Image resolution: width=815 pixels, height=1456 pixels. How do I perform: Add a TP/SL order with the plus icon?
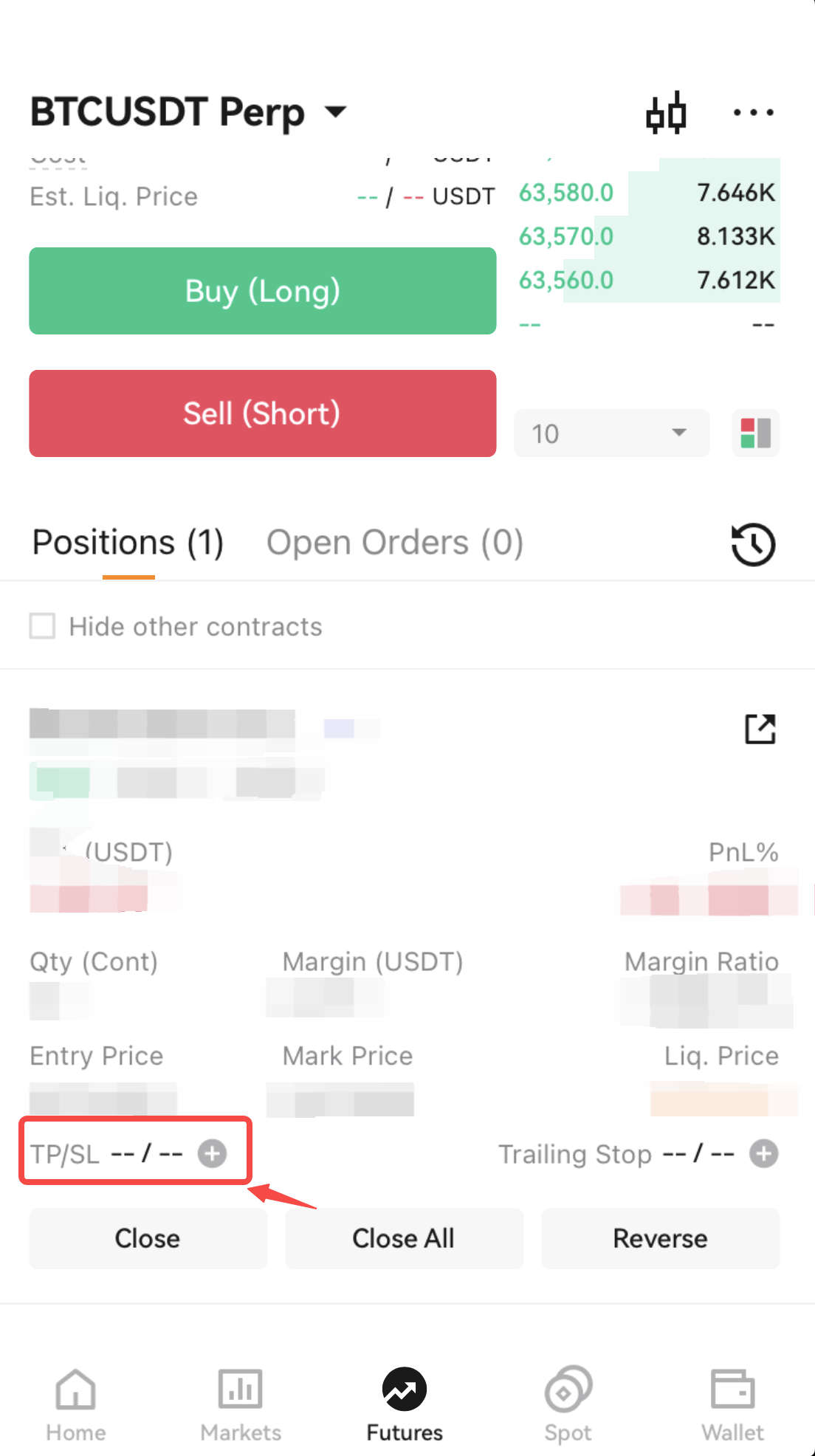212,1153
